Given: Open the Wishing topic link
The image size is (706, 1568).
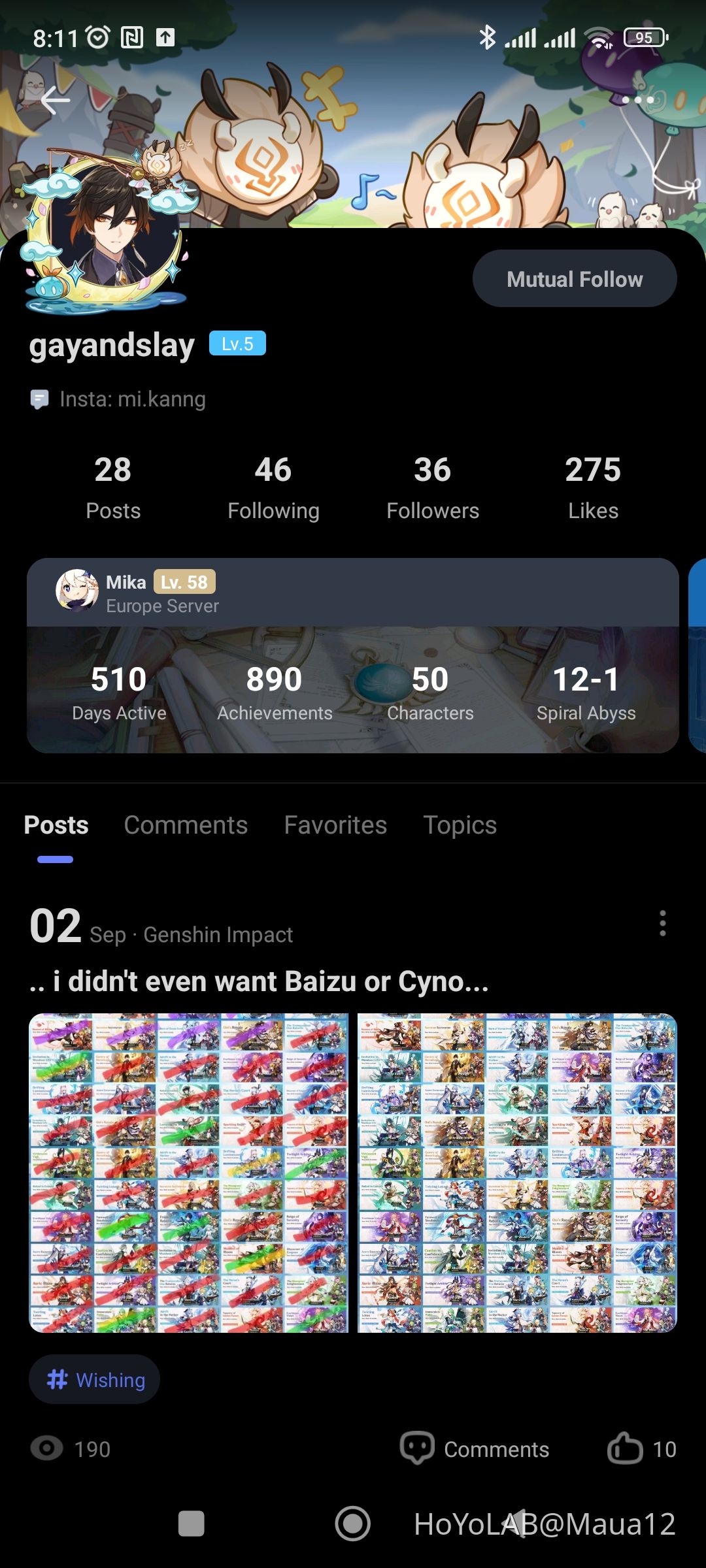Looking at the screenshot, I should (x=95, y=1379).
